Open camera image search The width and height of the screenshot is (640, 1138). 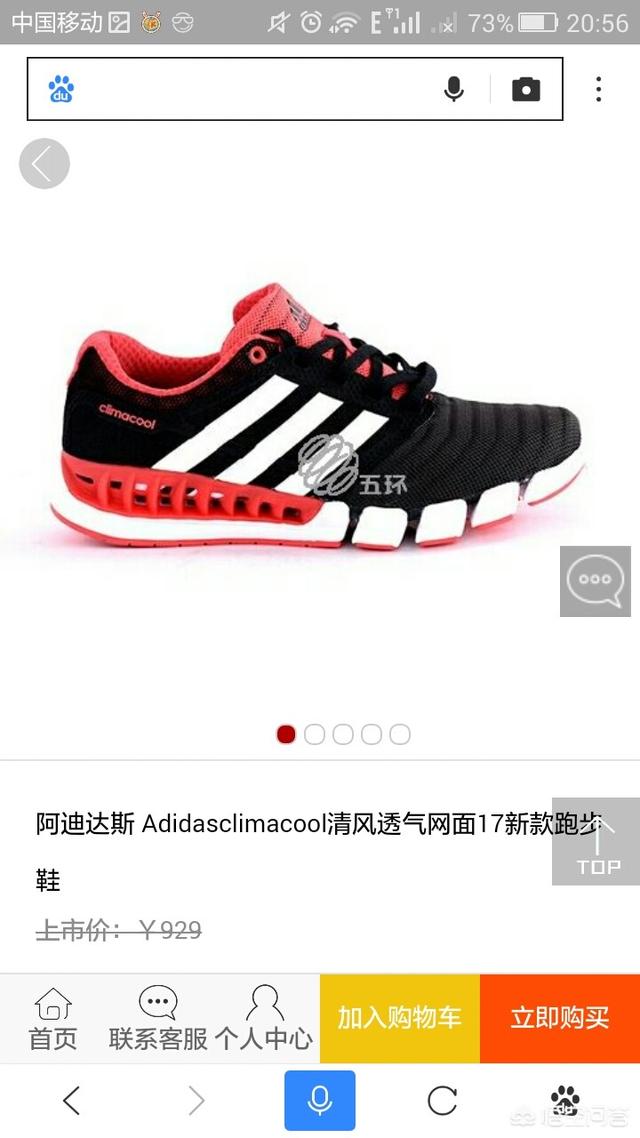(526, 89)
